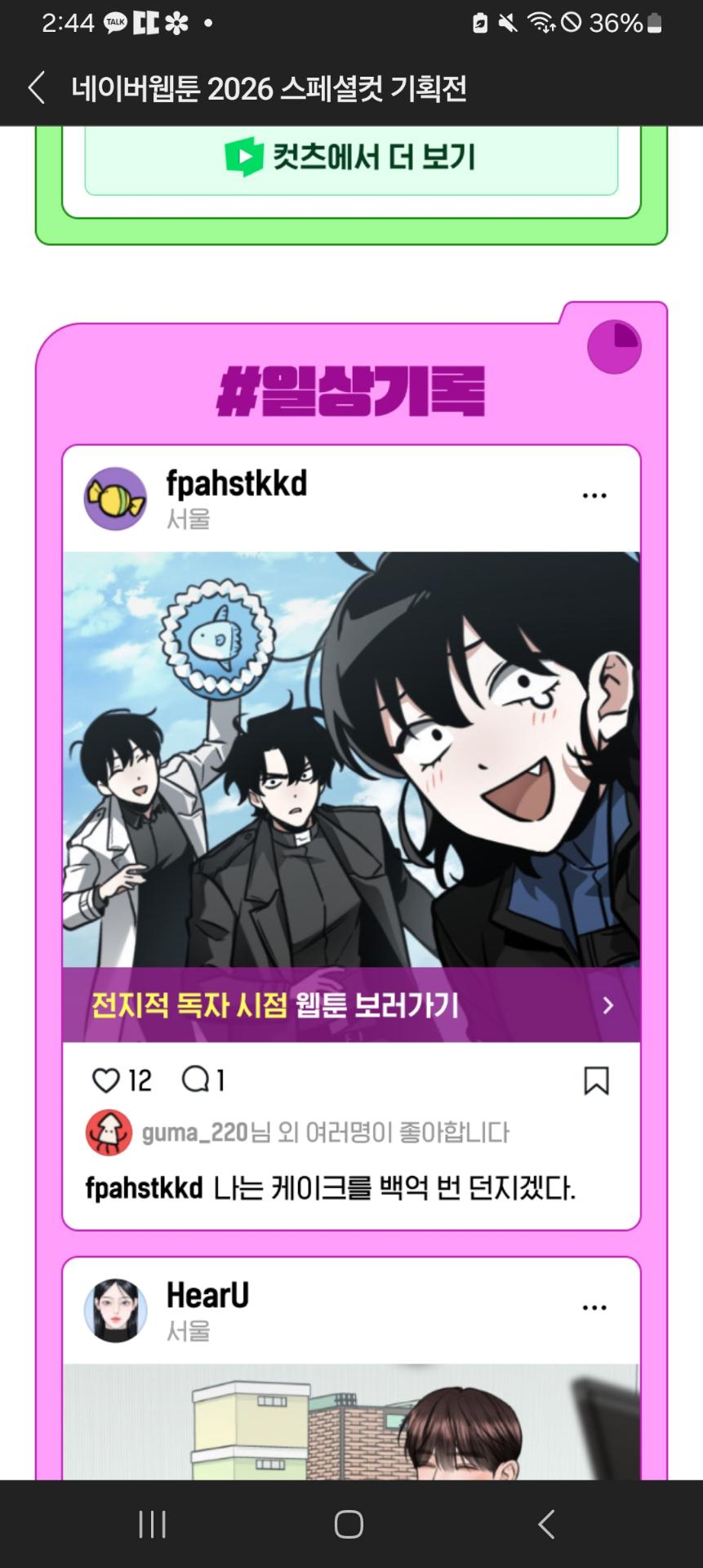This screenshot has height=1568, width=703.
Task: Go back using the header back arrow
Action: pyautogui.click(x=37, y=87)
